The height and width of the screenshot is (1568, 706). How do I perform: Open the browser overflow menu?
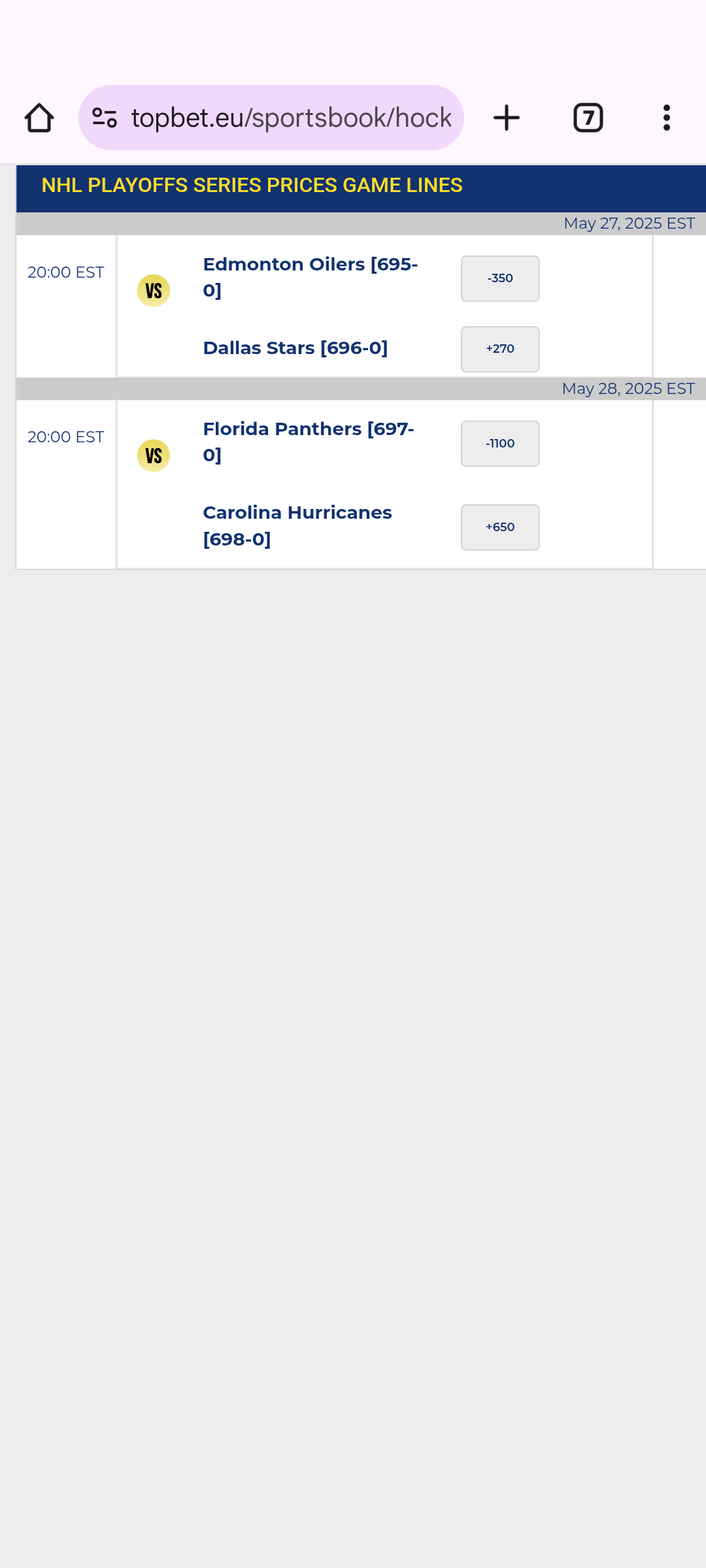666,118
